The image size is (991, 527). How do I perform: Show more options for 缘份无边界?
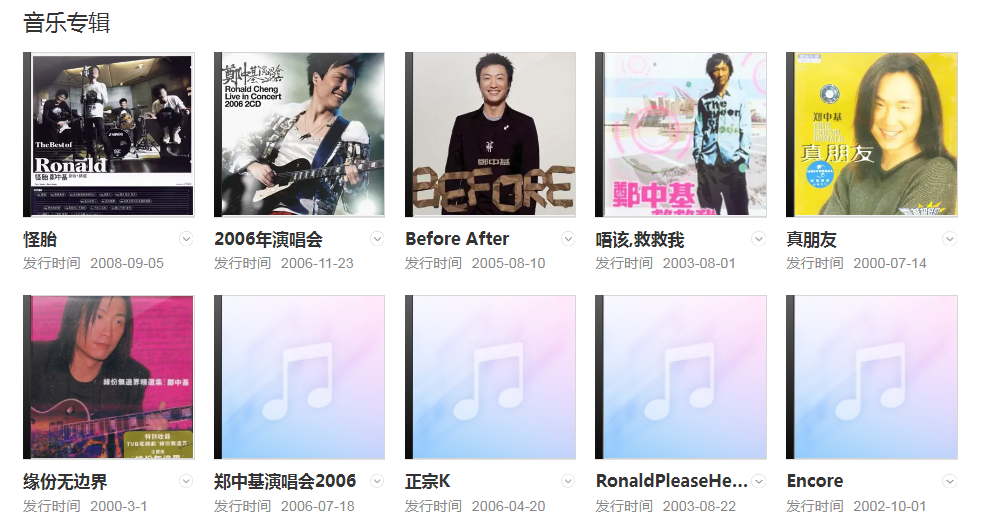click(186, 481)
